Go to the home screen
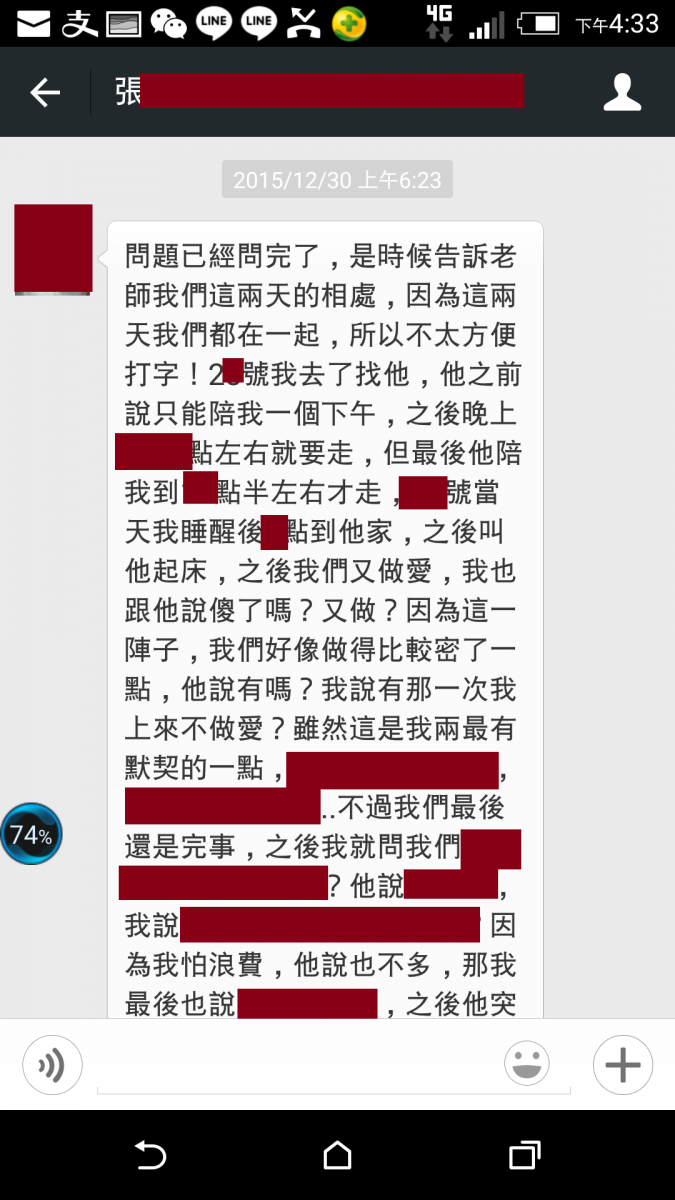Viewport: 675px width, 1200px height. click(x=337, y=1155)
